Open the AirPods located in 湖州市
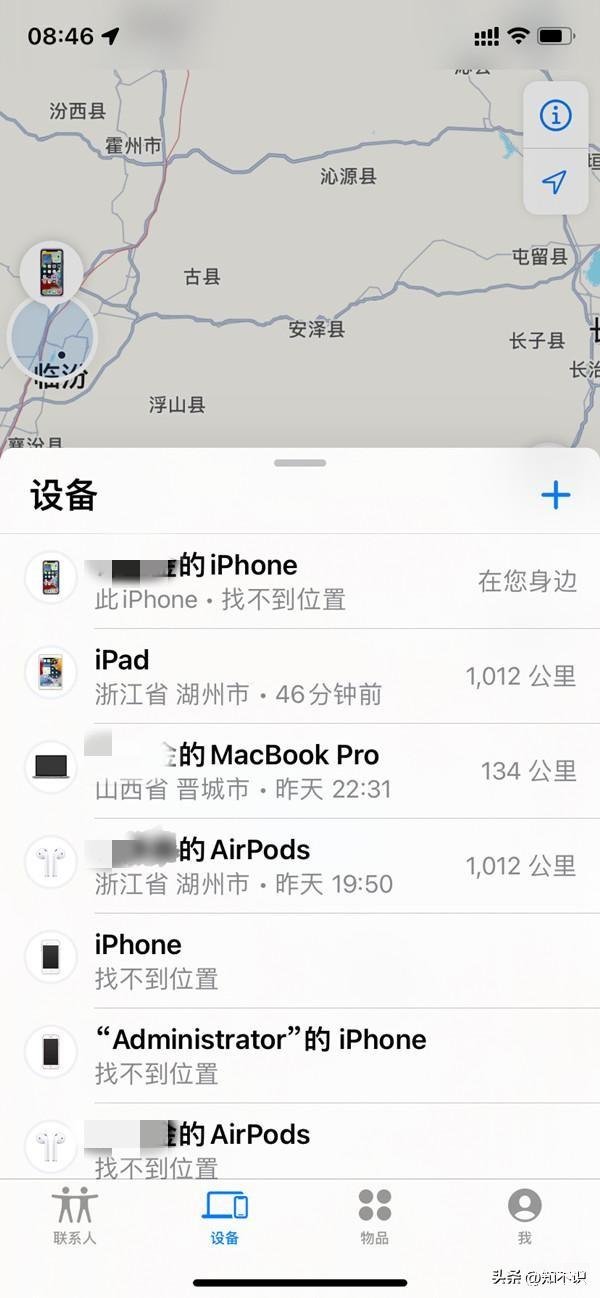 [300, 866]
